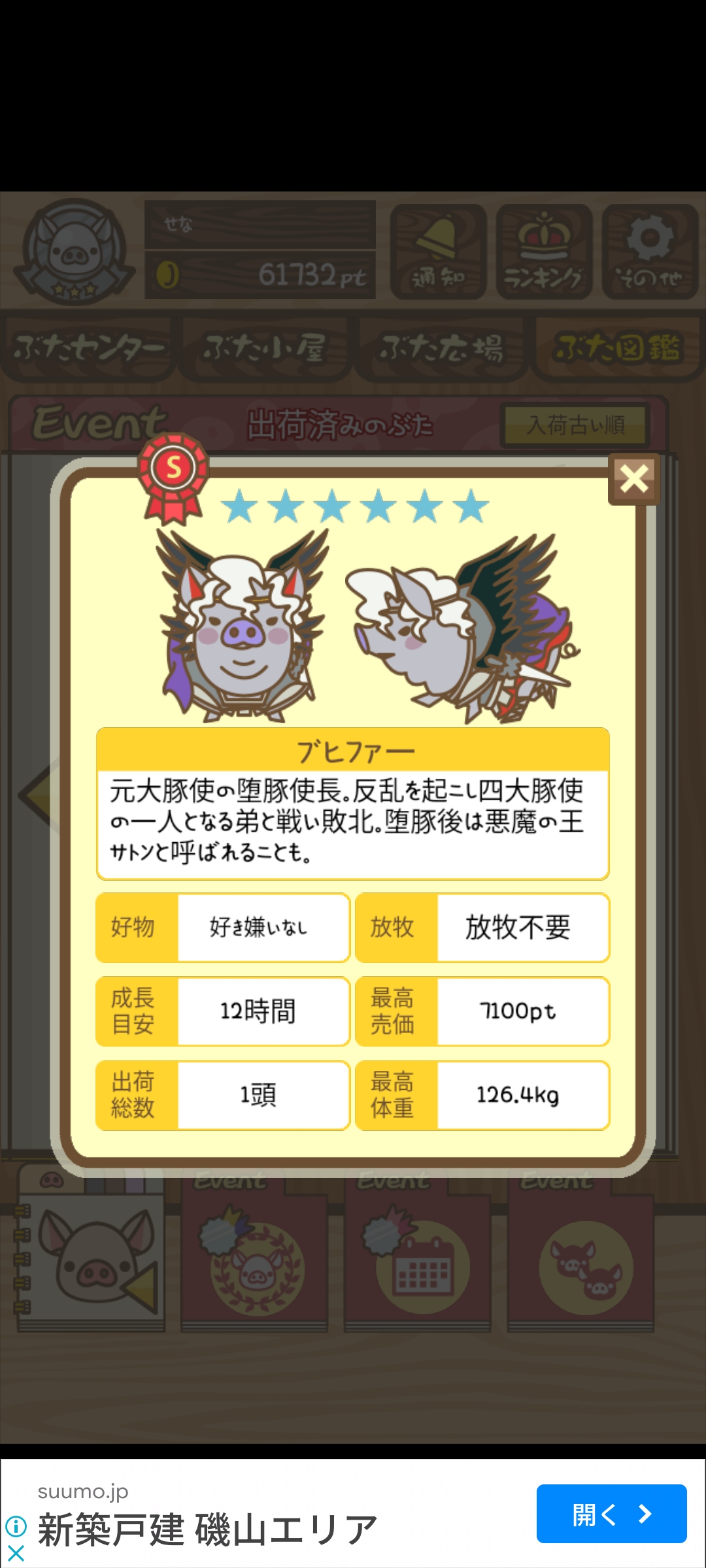Image resolution: width=706 pixels, height=1568 pixels.
Task: Close the ブヒファー pig detail popup
Action: coord(633,479)
